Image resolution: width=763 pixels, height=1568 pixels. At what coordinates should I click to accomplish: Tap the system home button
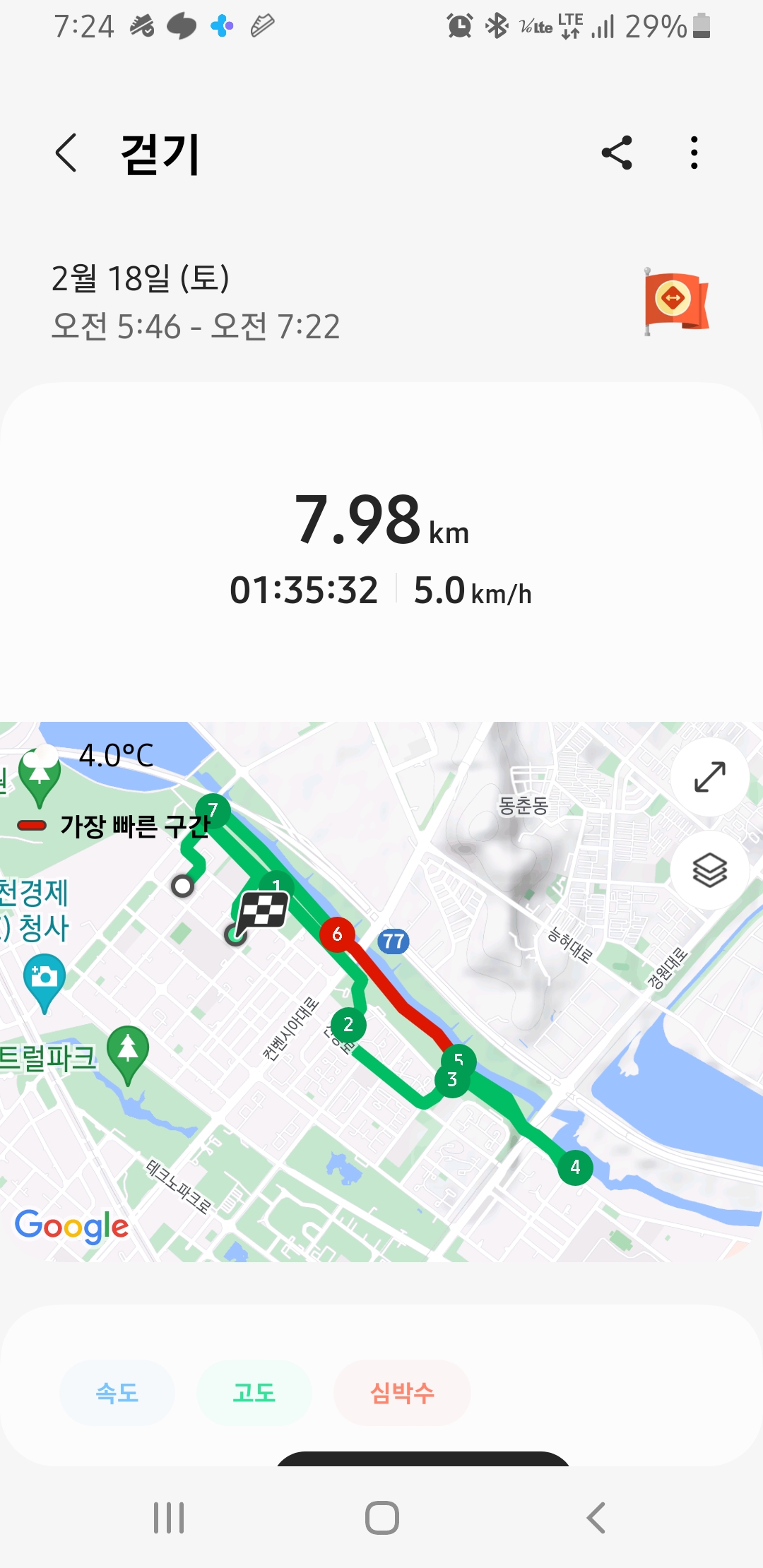381,1517
